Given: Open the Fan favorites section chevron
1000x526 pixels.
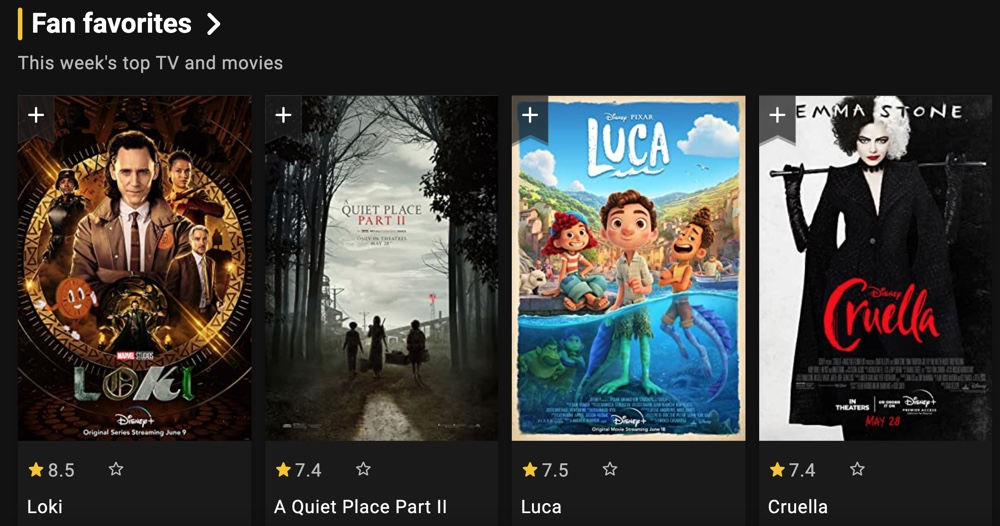Looking at the screenshot, I should pos(214,24).
